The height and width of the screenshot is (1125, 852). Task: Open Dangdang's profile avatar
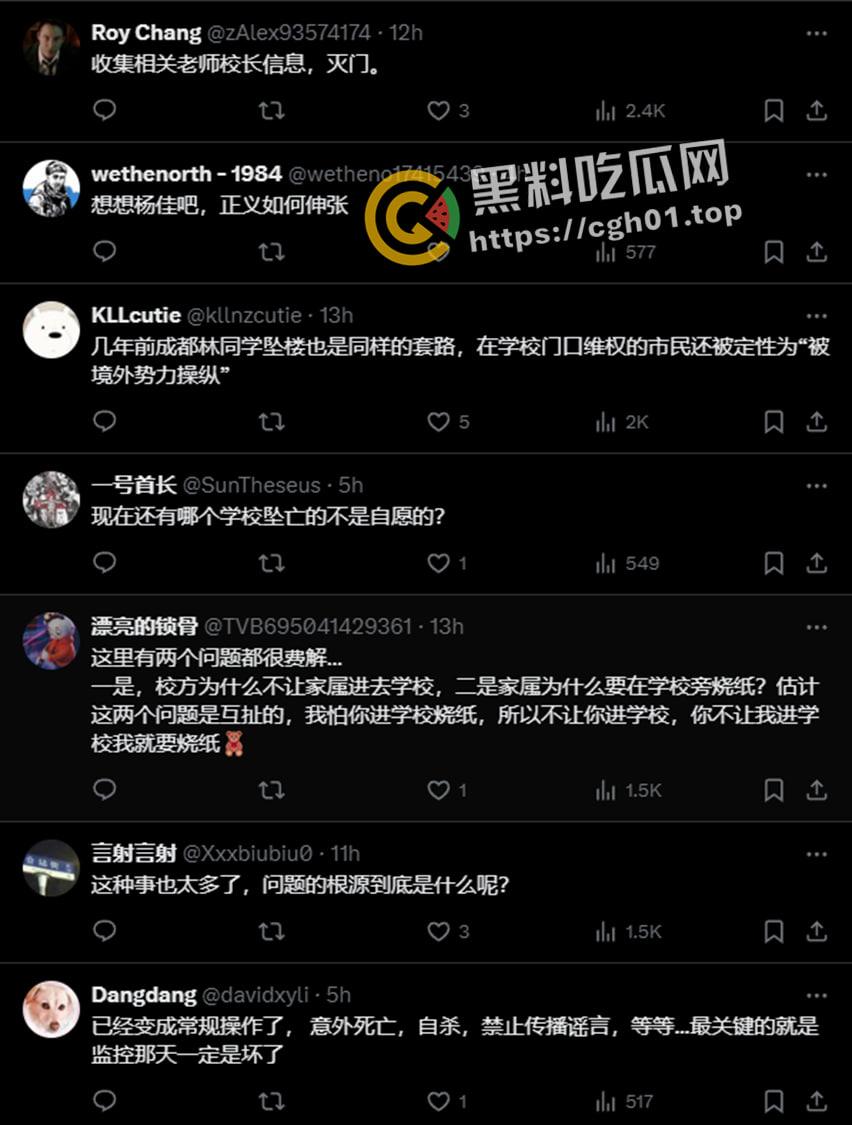pyautogui.click(x=51, y=1009)
